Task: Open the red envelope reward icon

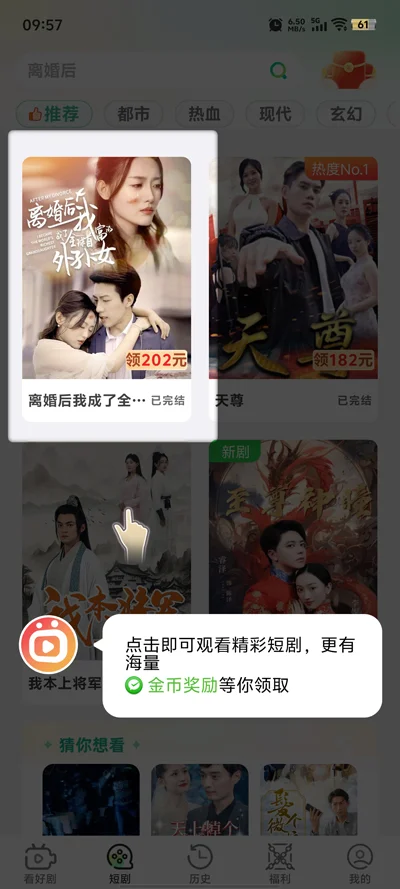Action: (348, 70)
